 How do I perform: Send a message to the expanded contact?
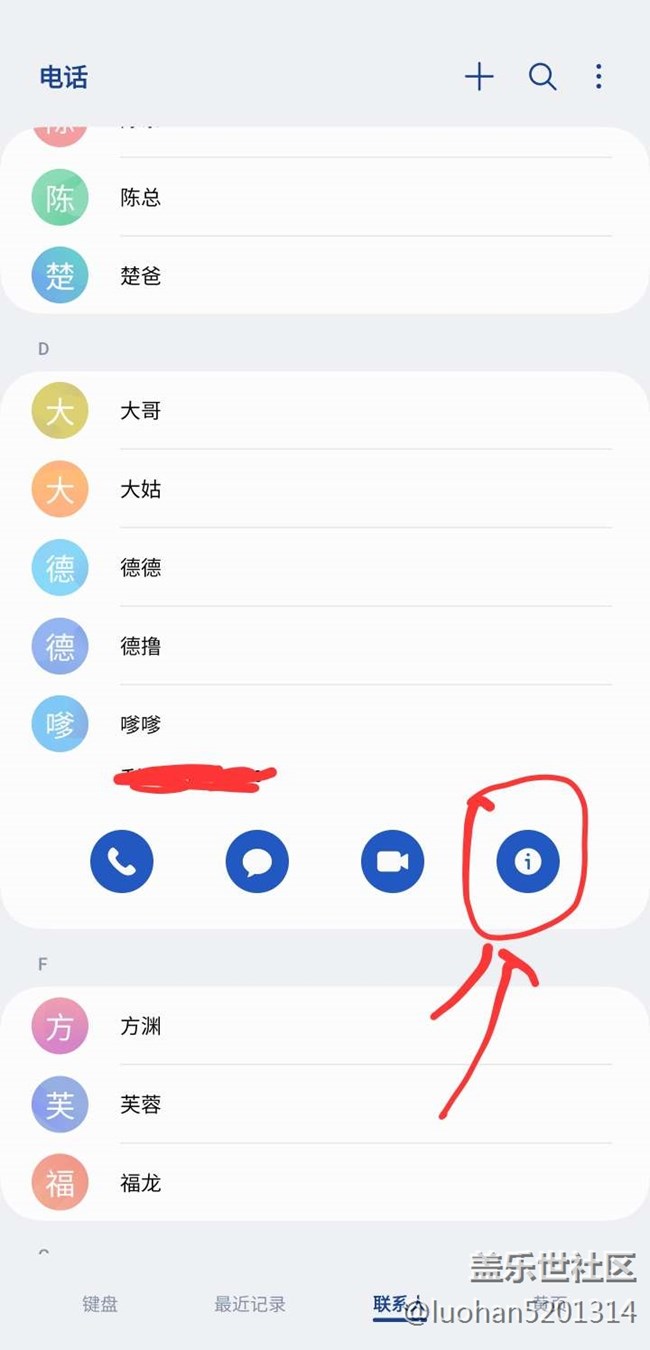(257, 861)
